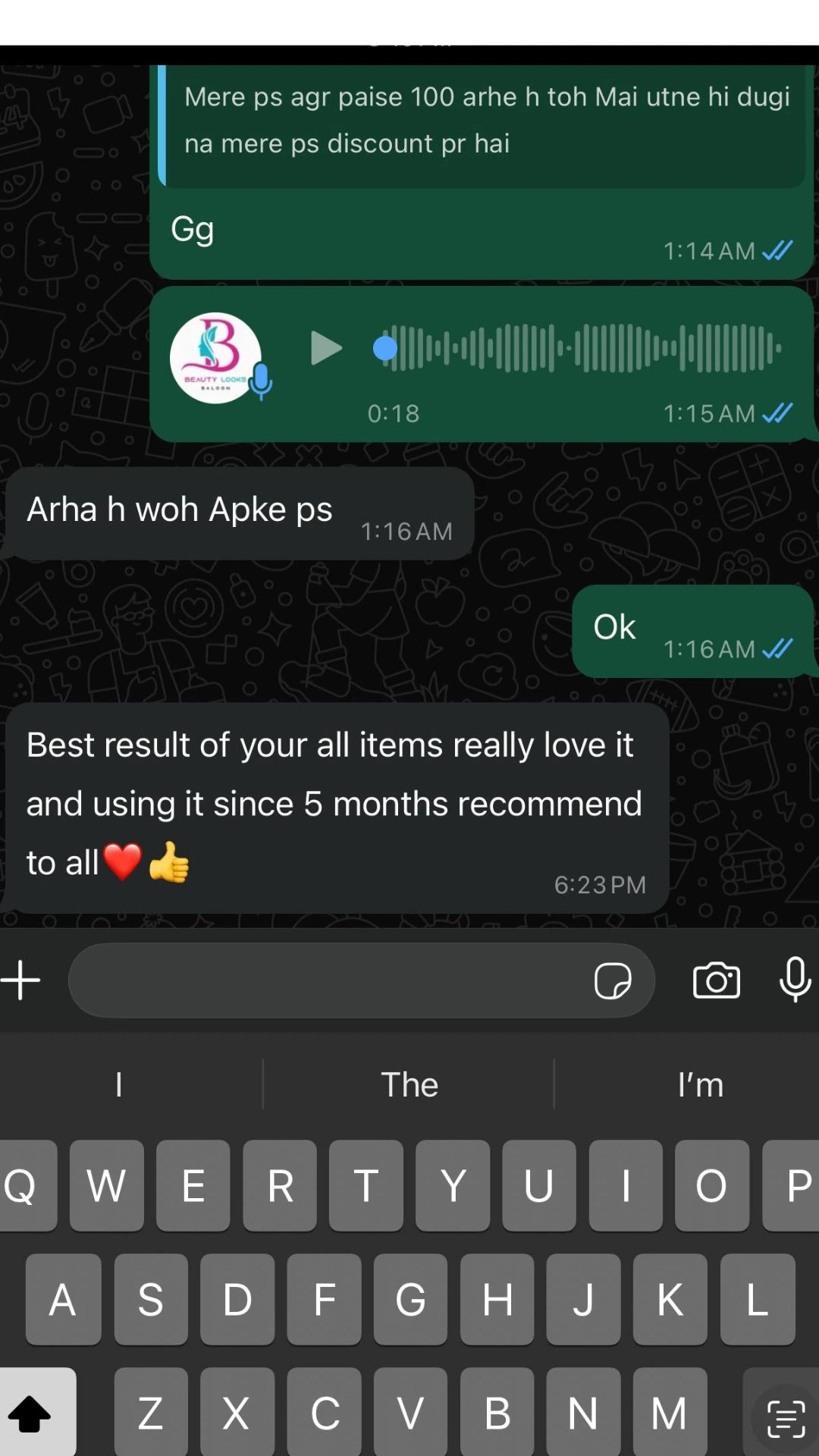The height and width of the screenshot is (1456, 819).
Task: Play the 0:18 voice message
Action: (x=326, y=348)
